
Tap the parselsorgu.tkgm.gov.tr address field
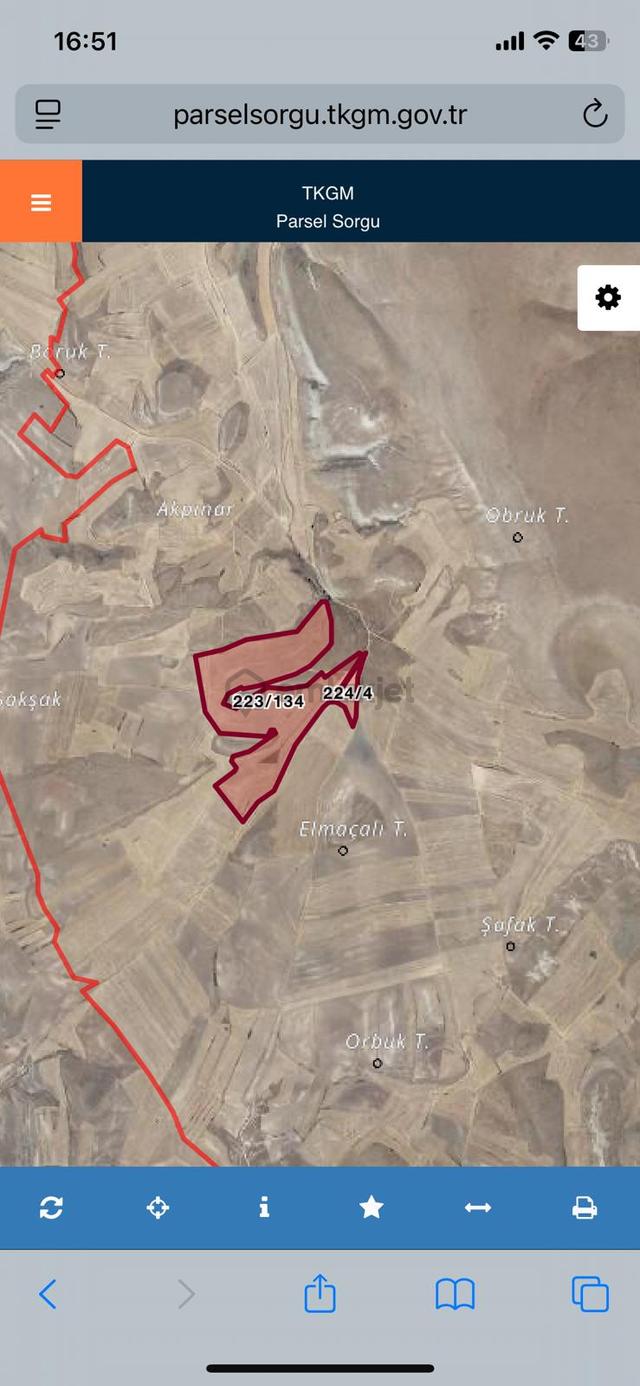(x=320, y=114)
